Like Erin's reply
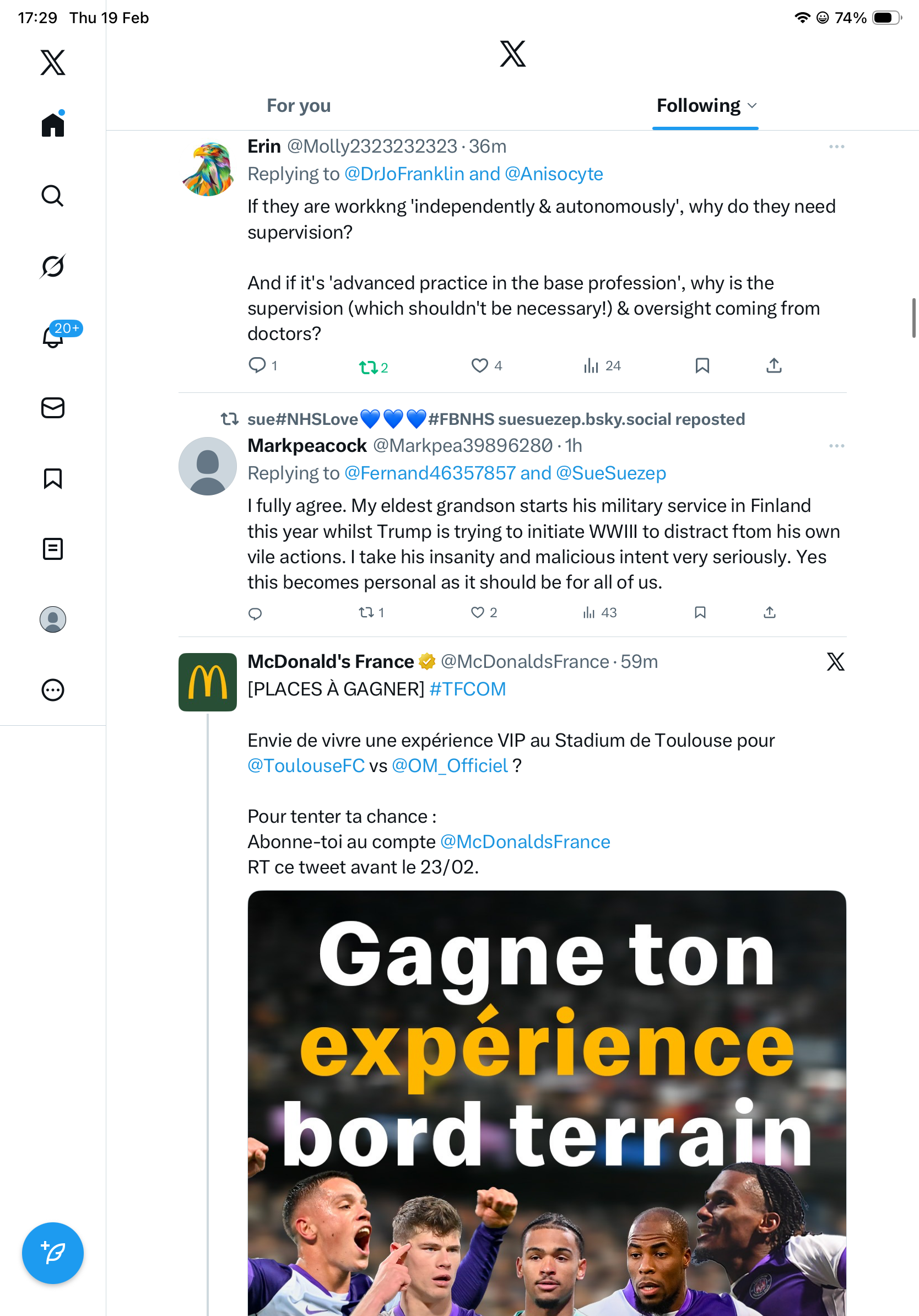The image size is (919, 1316). click(x=479, y=366)
